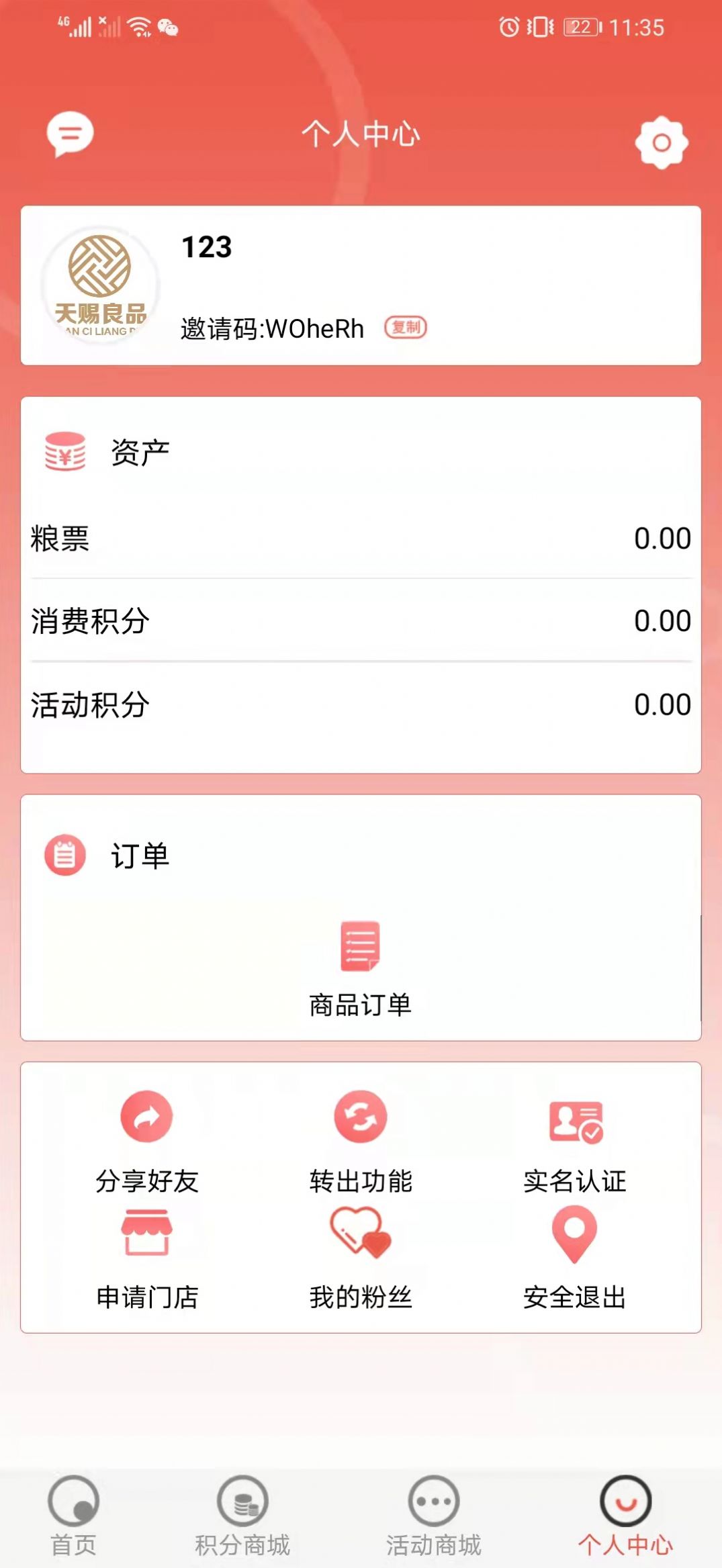This screenshot has height=1568, width=722.
Task: Open the messages icon at top left
Action: pyautogui.click(x=70, y=134)
